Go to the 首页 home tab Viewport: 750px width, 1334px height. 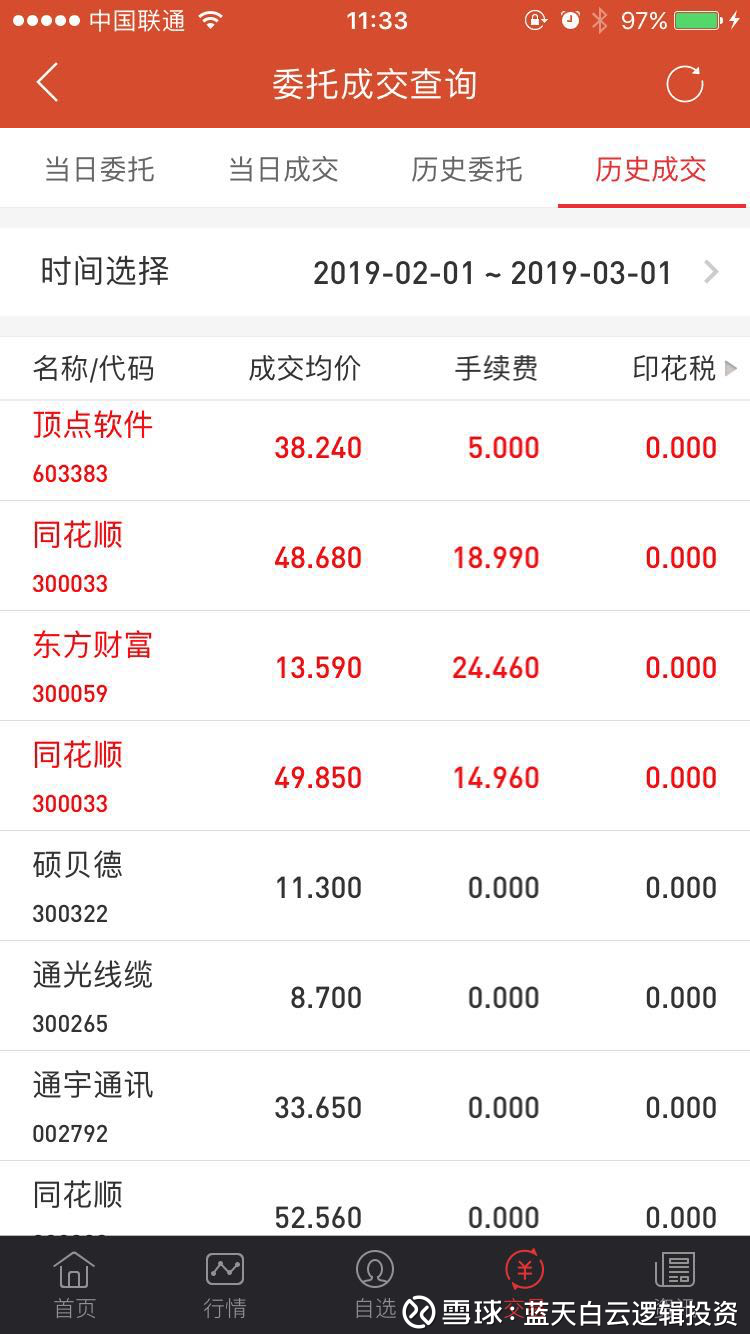coord(75,1284)
